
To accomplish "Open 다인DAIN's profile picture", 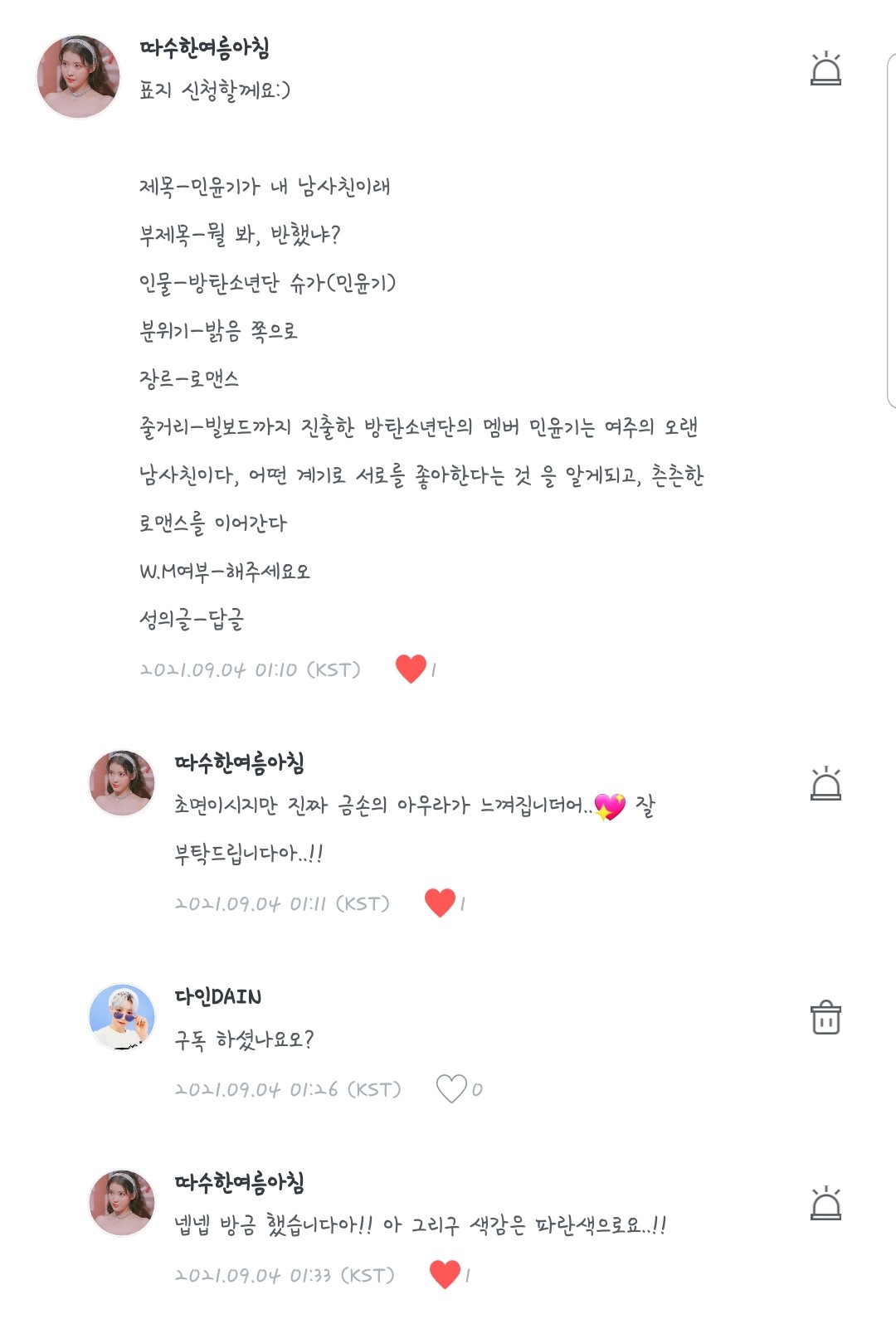I will [122, 1017].
